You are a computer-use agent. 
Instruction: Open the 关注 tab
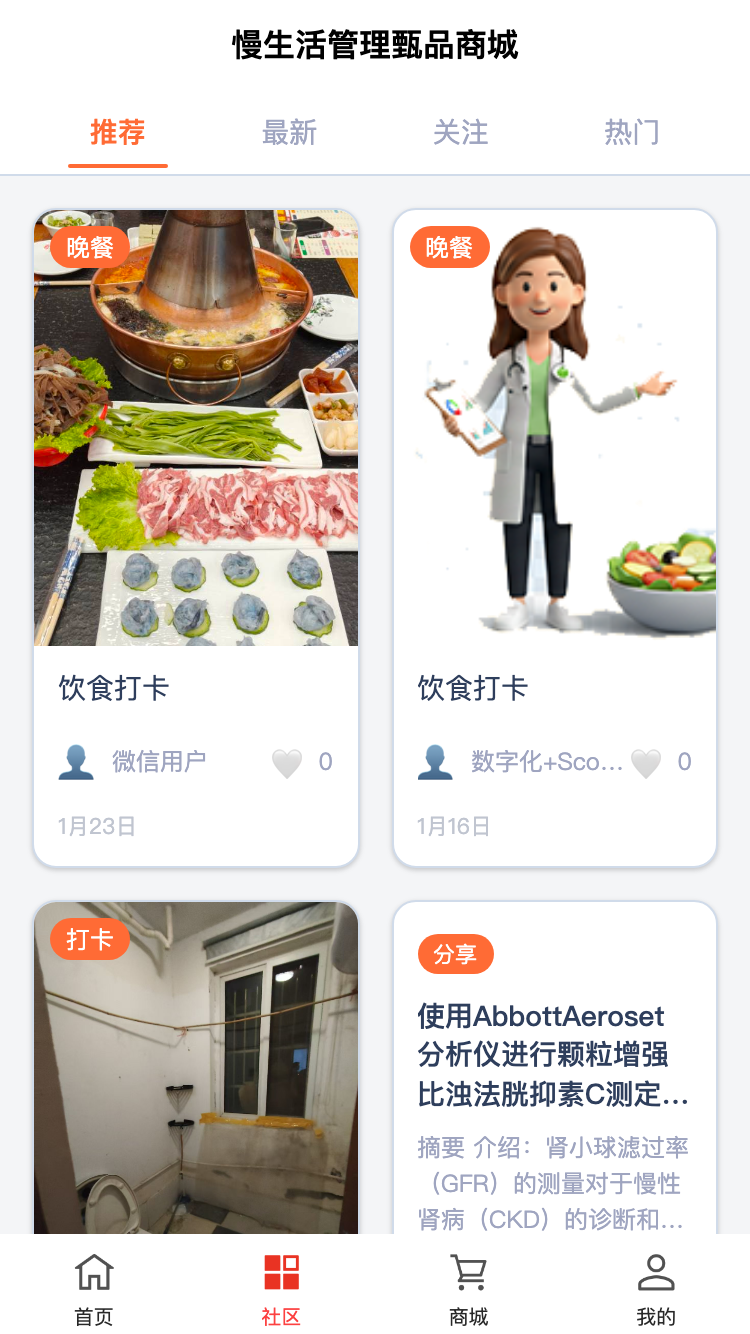[460, 132]
